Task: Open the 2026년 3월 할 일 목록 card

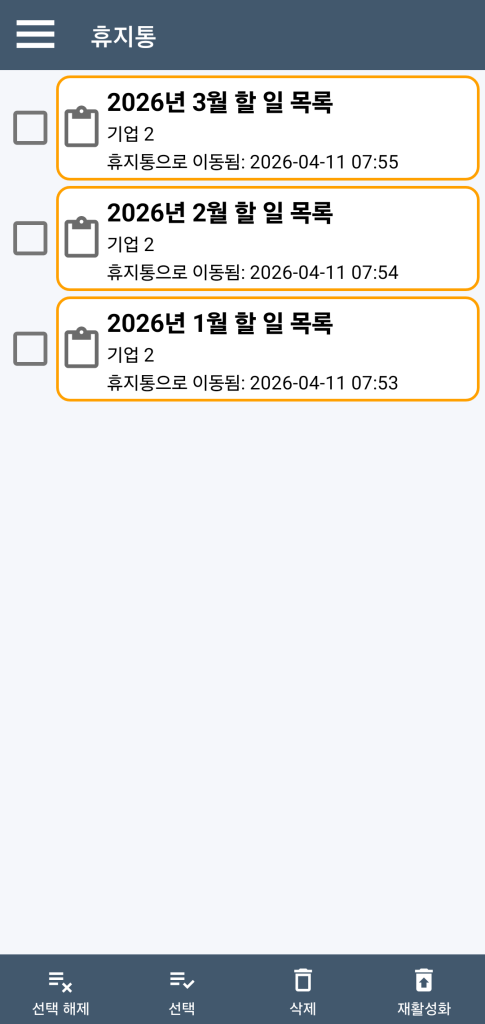Action: [268, 128]
